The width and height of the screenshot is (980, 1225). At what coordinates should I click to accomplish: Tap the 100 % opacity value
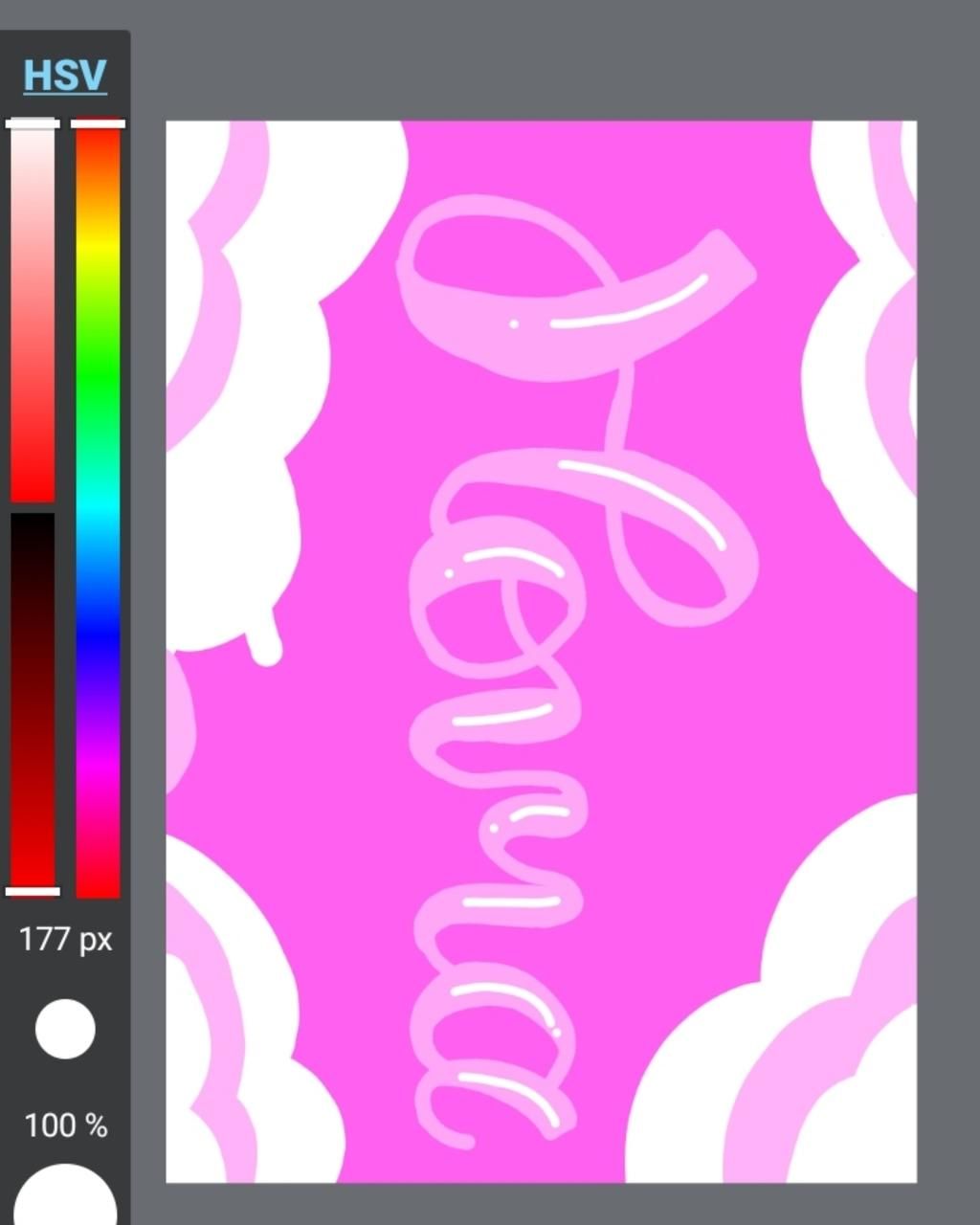tap(65, 1125)
